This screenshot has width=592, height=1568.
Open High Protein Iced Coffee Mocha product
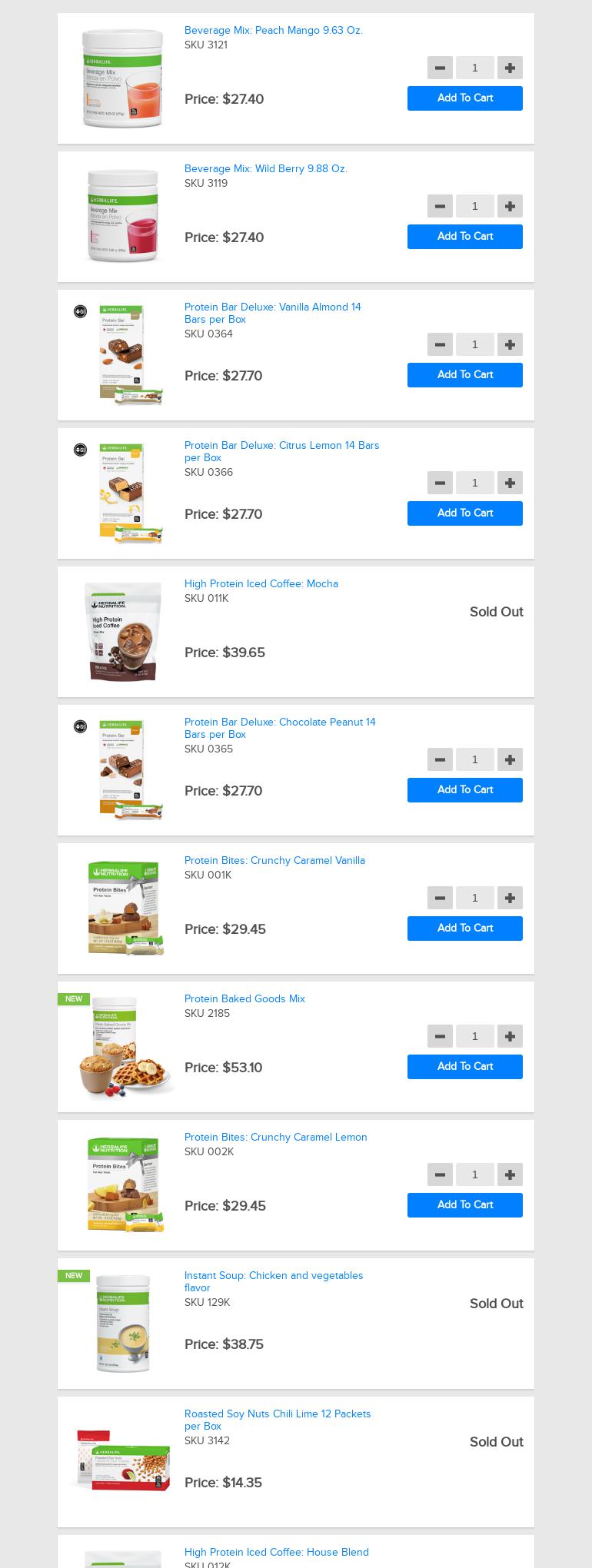tap(261, 583)
